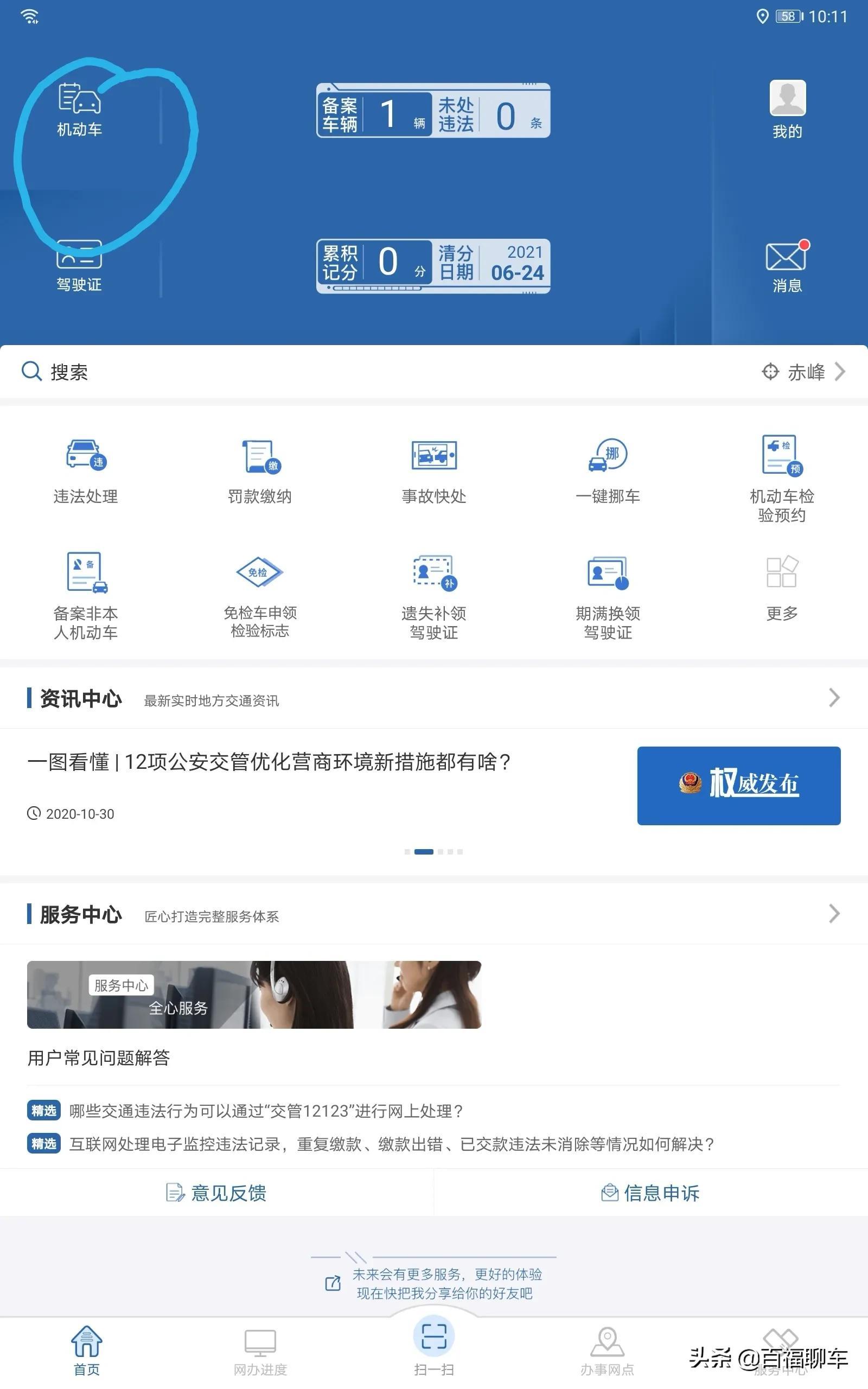Switch to the 网办进度 tab
The width and height of the screenshot is (868, 1389).
tap(260, 1352)
